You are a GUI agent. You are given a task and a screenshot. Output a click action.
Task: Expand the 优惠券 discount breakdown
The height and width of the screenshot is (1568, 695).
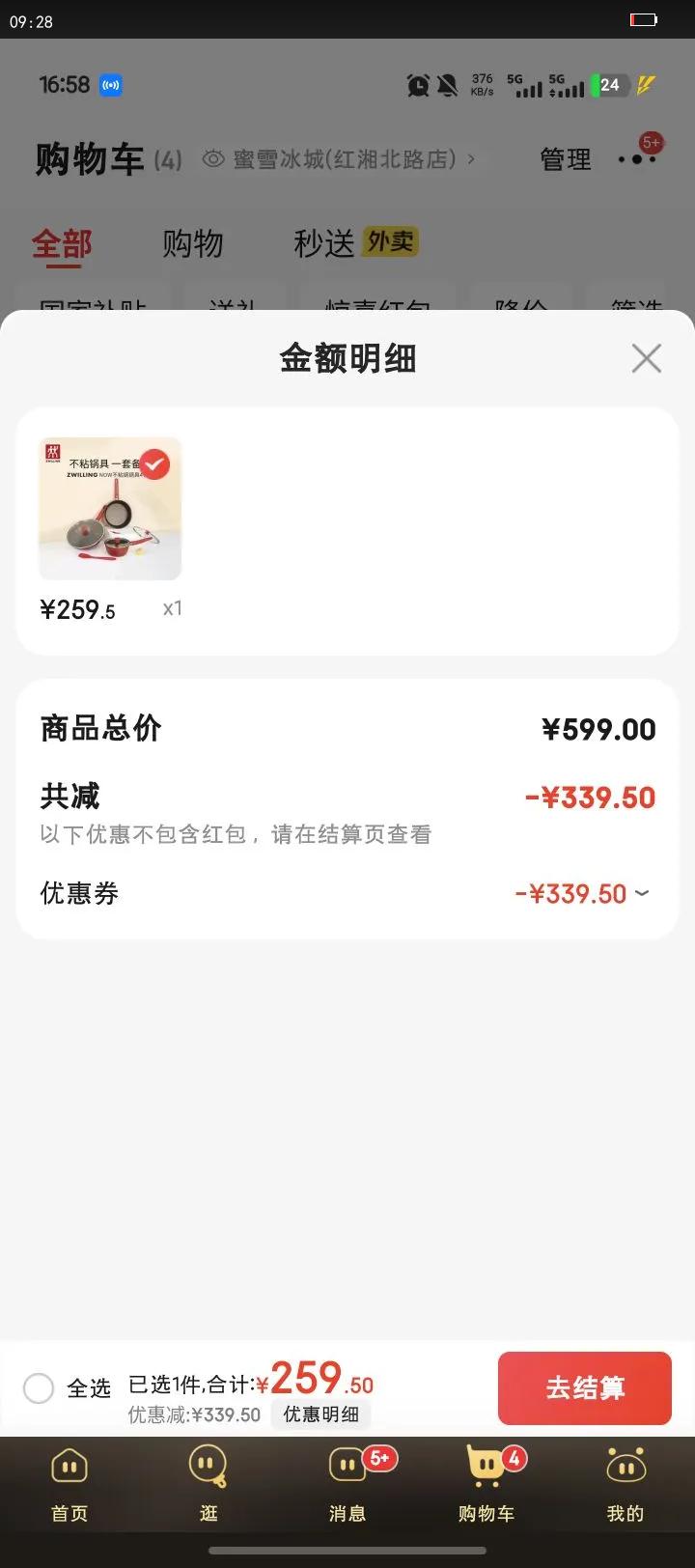pos(642,894)
